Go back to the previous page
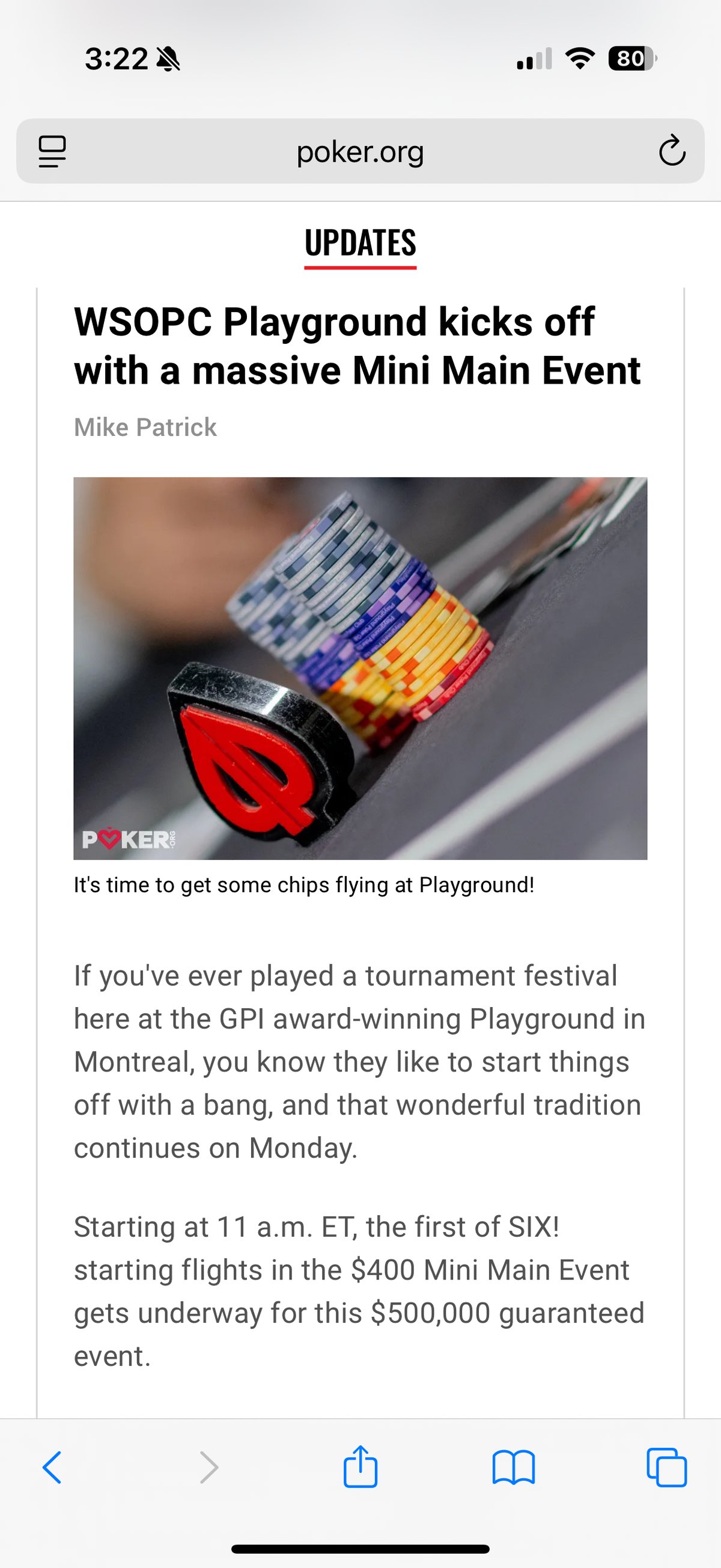Image resolution: width=721 pixels, height=1568 pixels. [52, 1468]
